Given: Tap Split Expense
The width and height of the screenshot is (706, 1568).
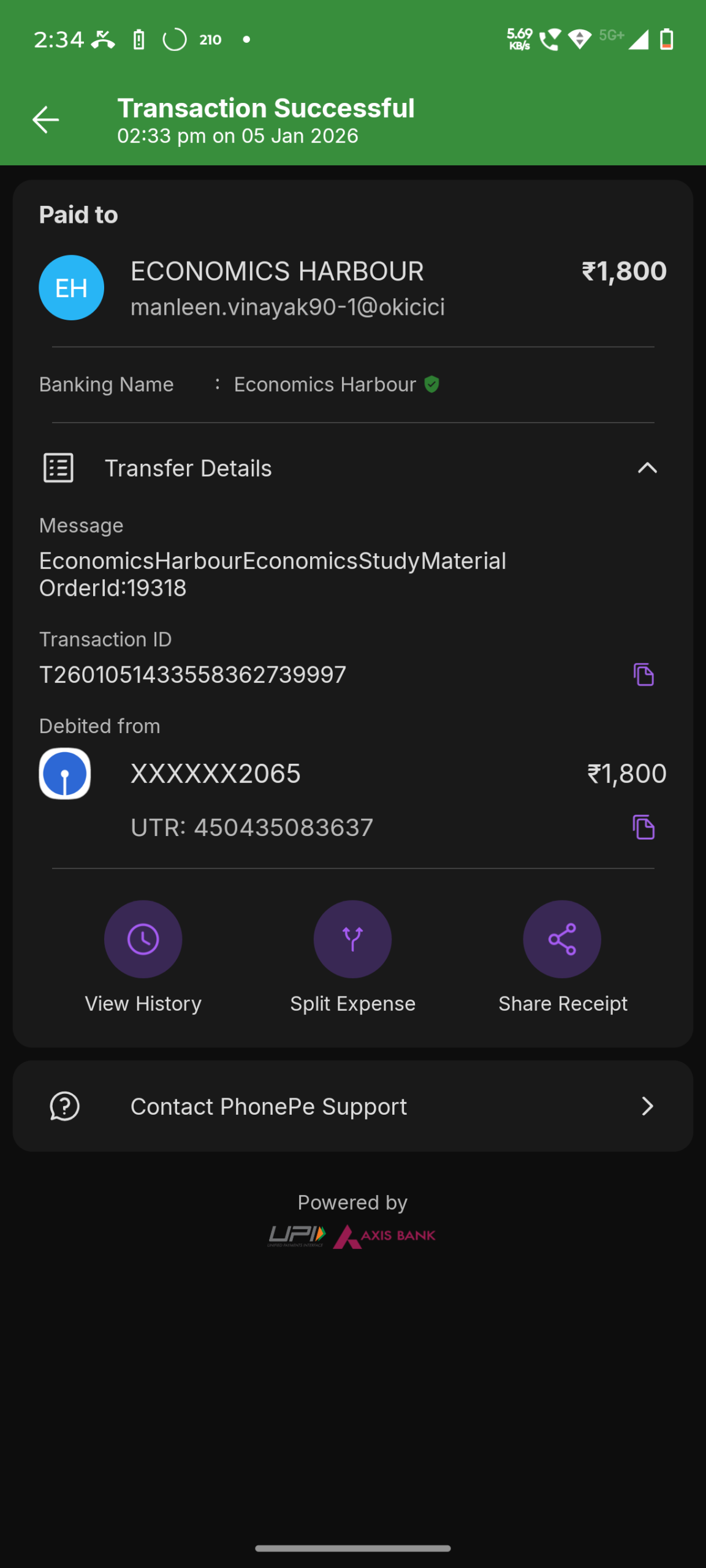Looking at the screenshot, I should point(352,939).
